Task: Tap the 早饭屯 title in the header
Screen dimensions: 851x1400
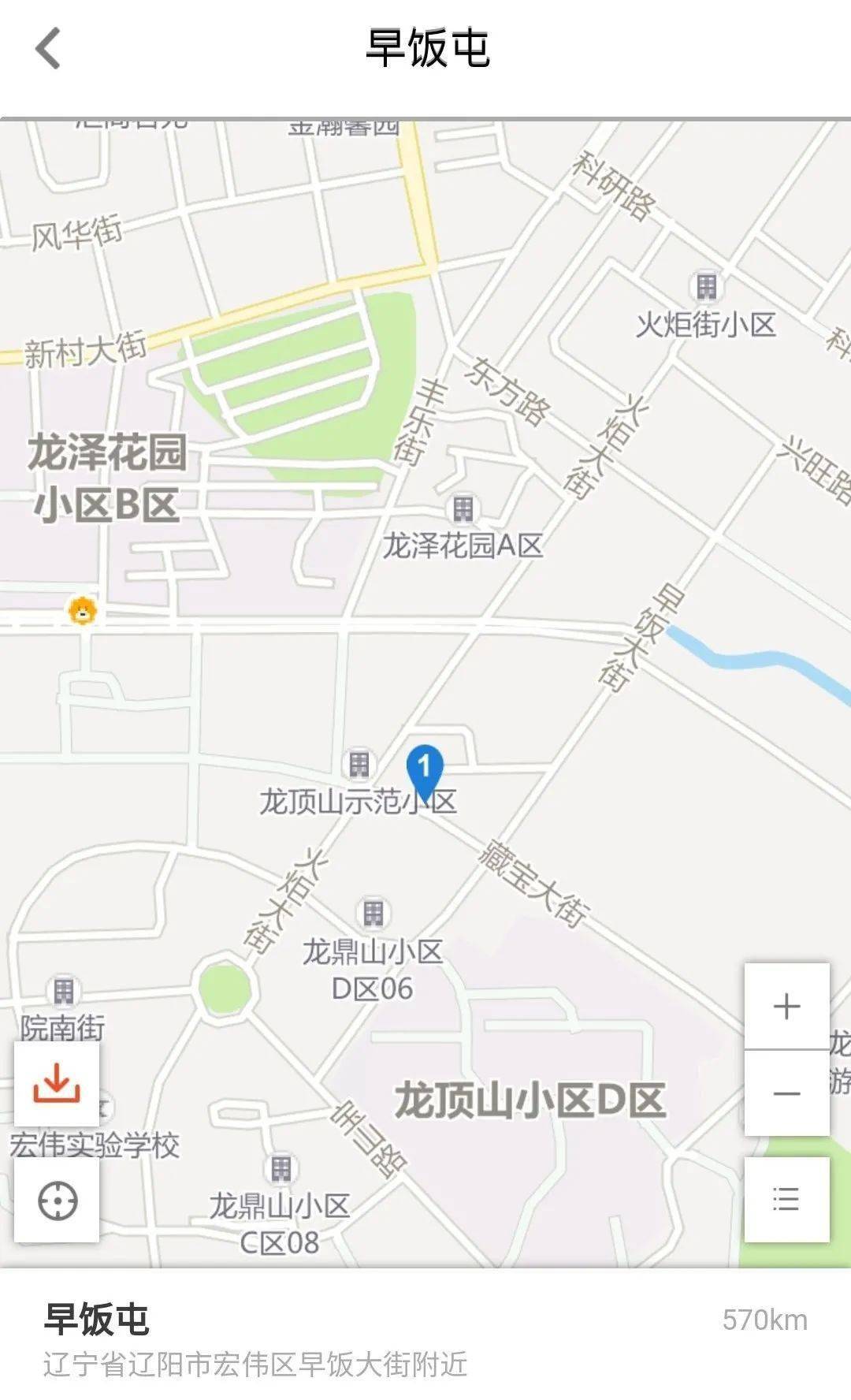Action: pos(425,45)
